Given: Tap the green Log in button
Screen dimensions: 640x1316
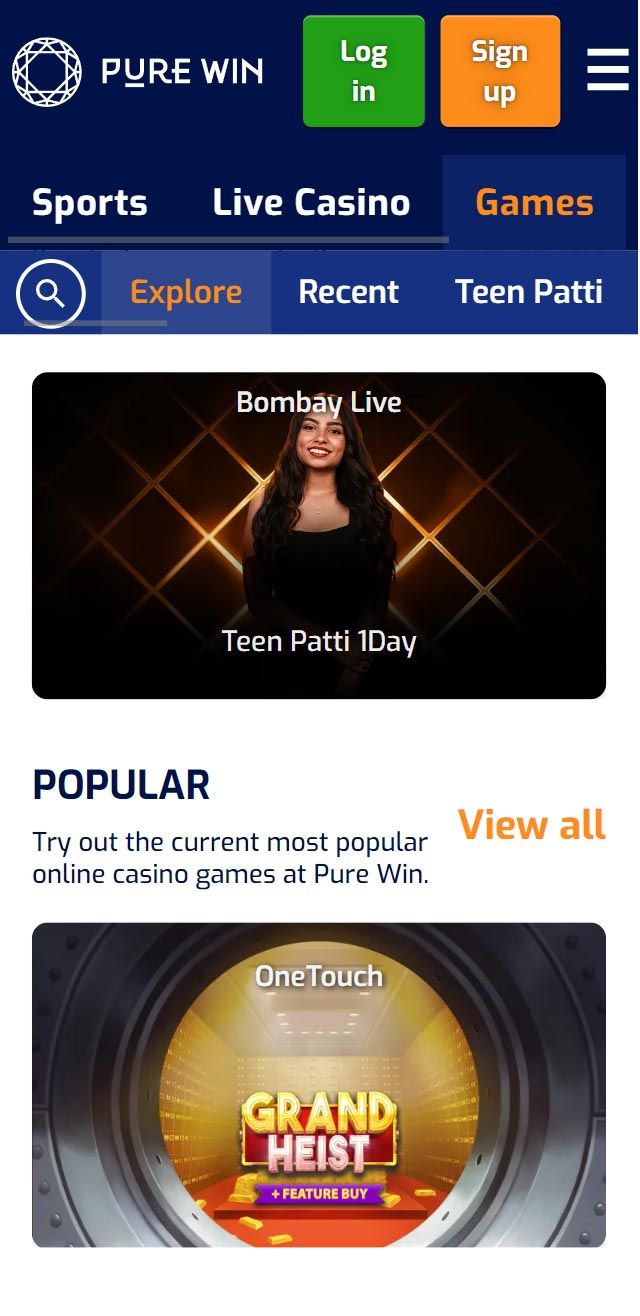Looking at the screenshot, I should point(363,71).
